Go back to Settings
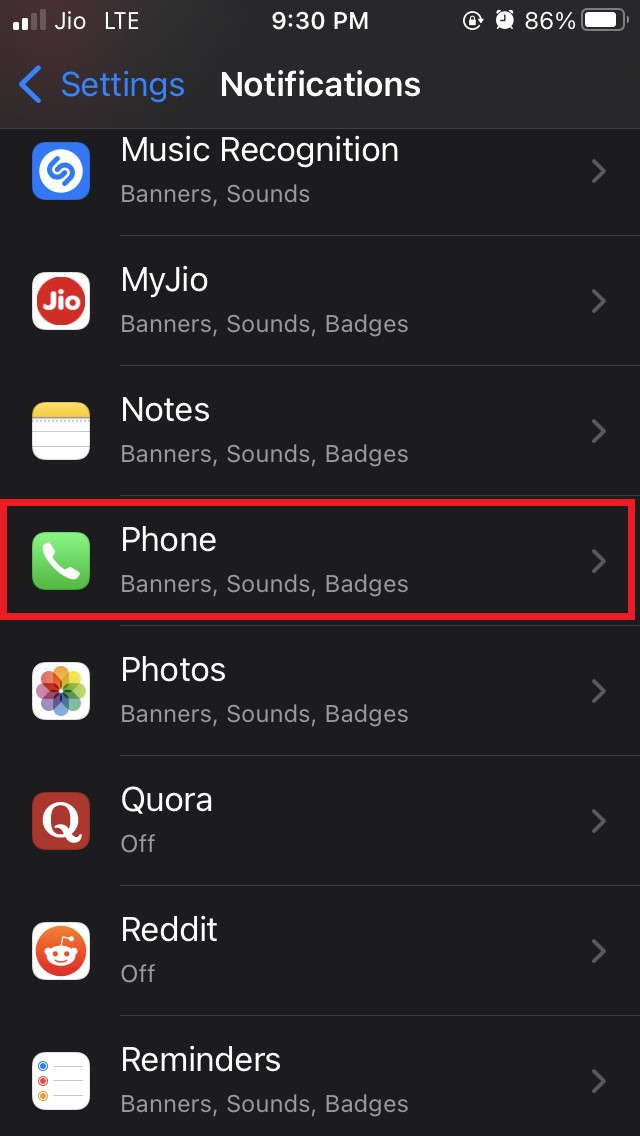Screen dimensions: 640x1136 pos(102,85)
